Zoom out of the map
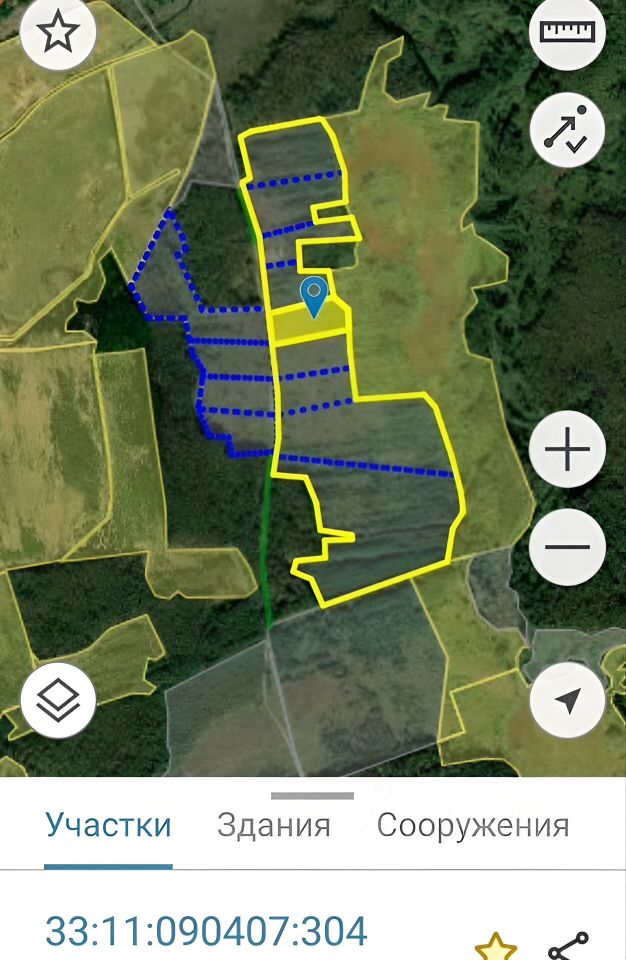The height and width of the screenshot is (960, 626). pos(567,547)
